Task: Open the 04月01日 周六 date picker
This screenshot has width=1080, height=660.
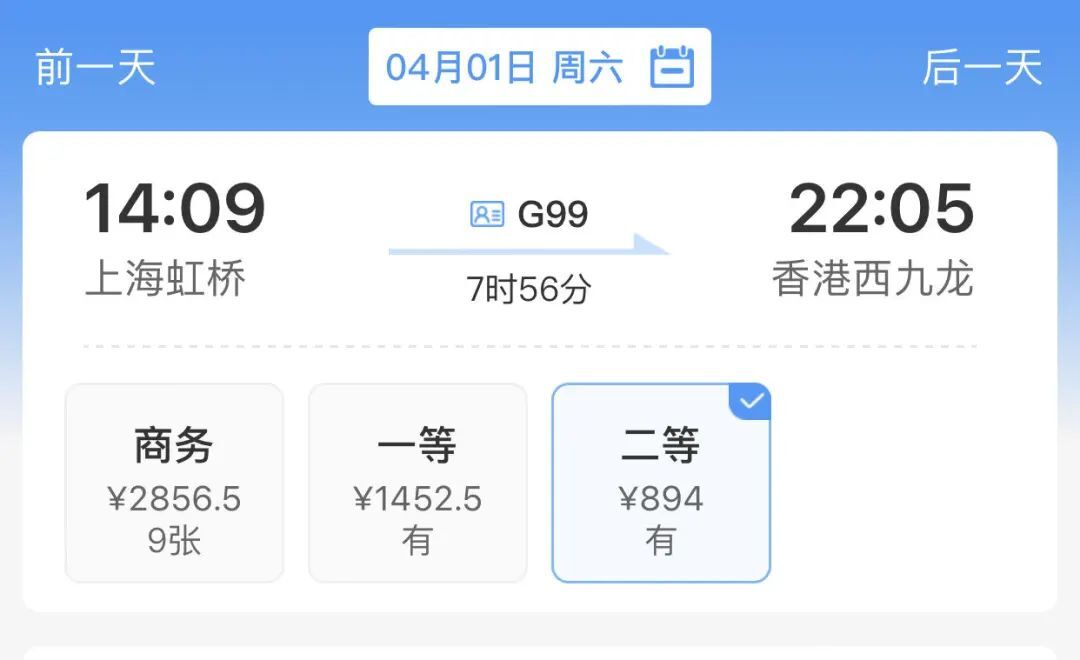Action: (539, 67)
